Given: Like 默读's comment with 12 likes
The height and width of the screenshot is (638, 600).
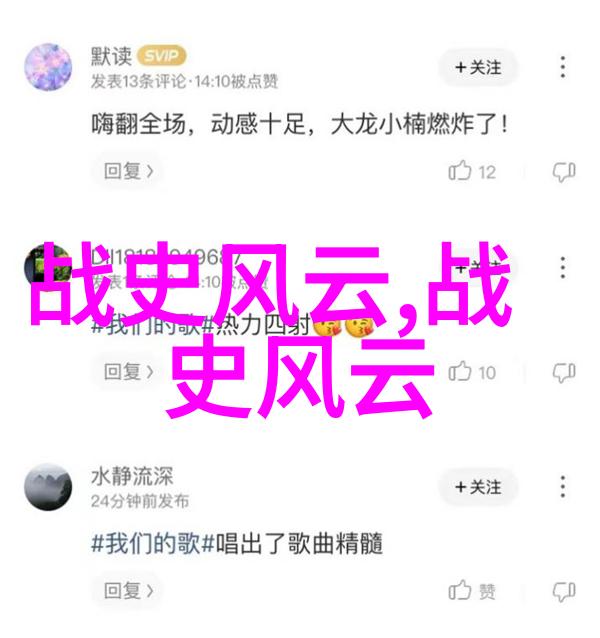Looking at the screenshot, I should click(x=472, y=172).
